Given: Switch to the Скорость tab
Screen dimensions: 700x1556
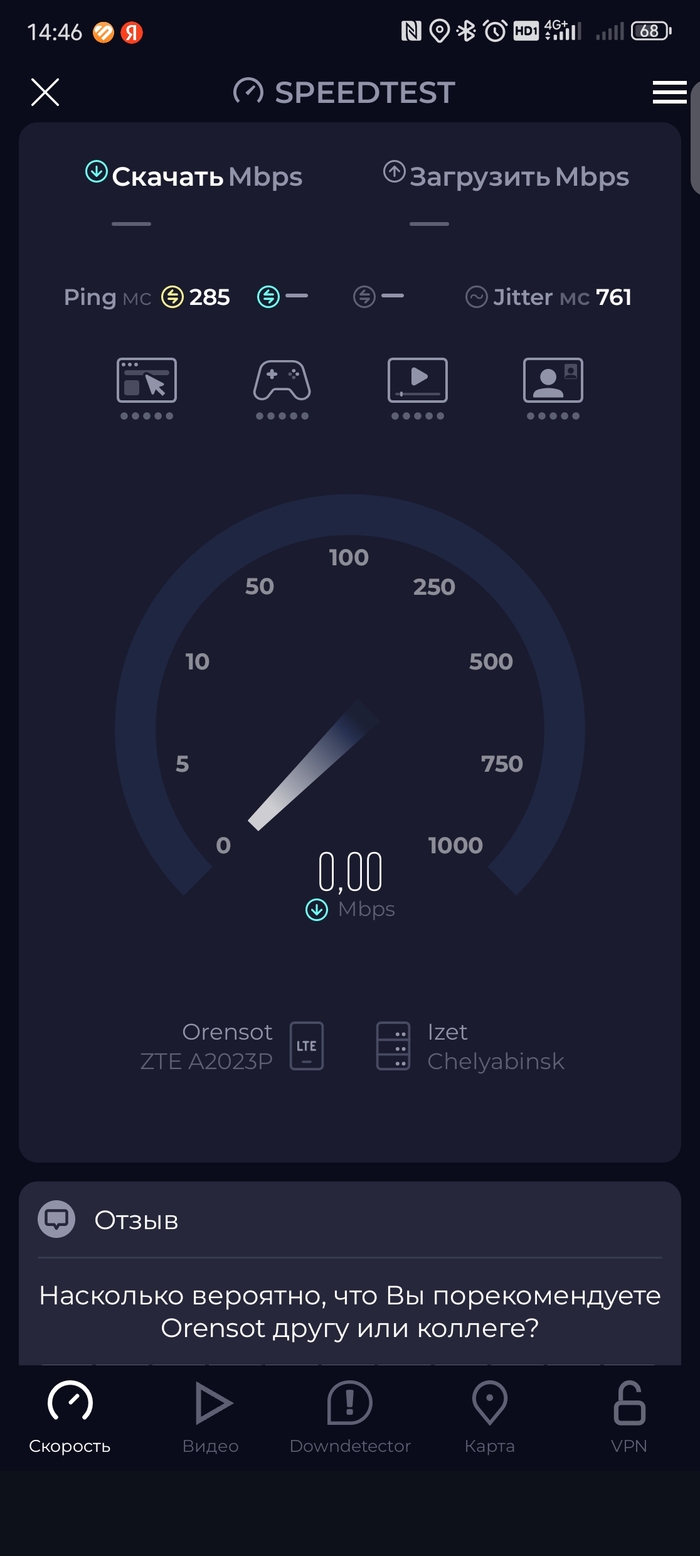Looking at the screenshot, I should tap(70, 1417).
